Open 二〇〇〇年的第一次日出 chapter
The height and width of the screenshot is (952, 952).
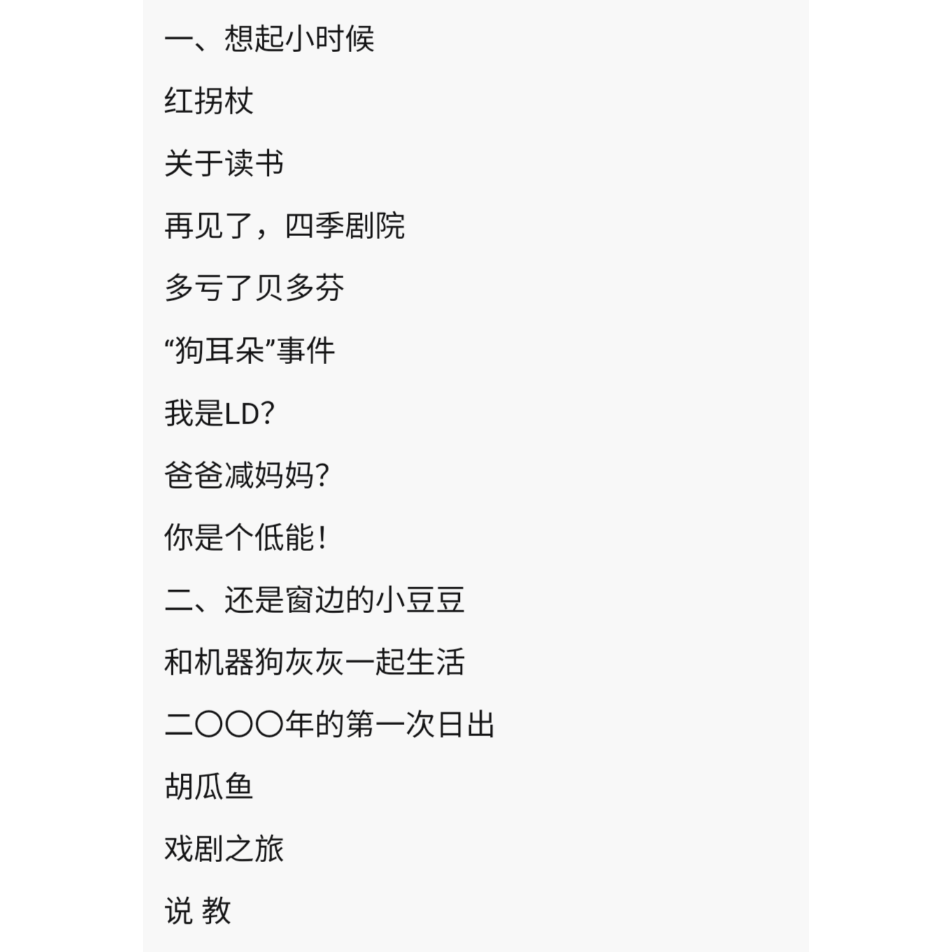click(x=329, y=725)
